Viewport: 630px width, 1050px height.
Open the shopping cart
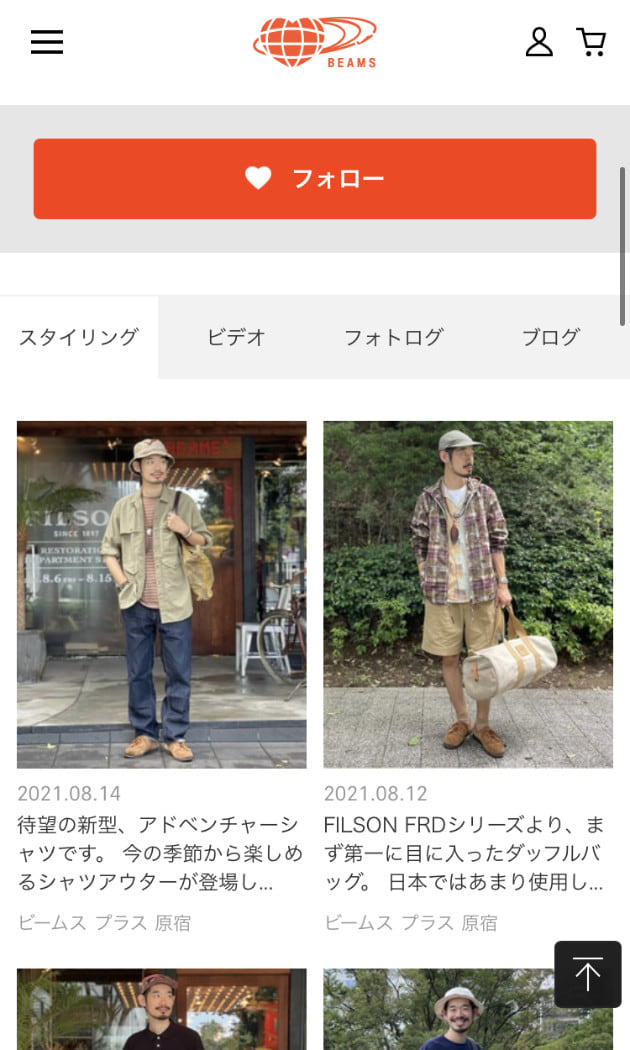point(592,42)
